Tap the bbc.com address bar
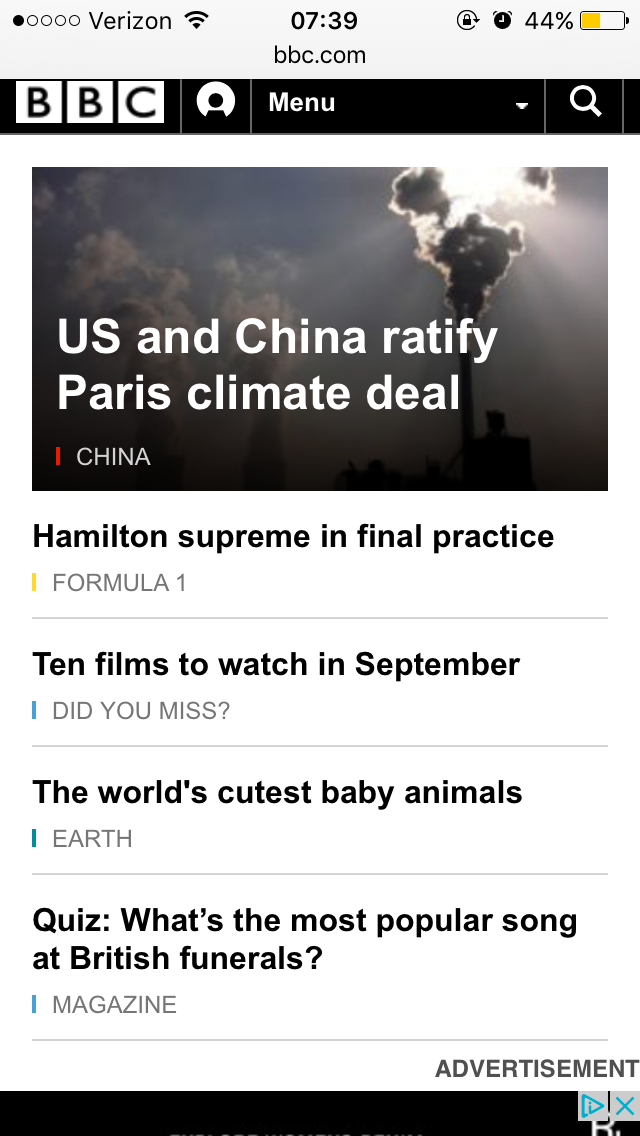 click(320, 55)
